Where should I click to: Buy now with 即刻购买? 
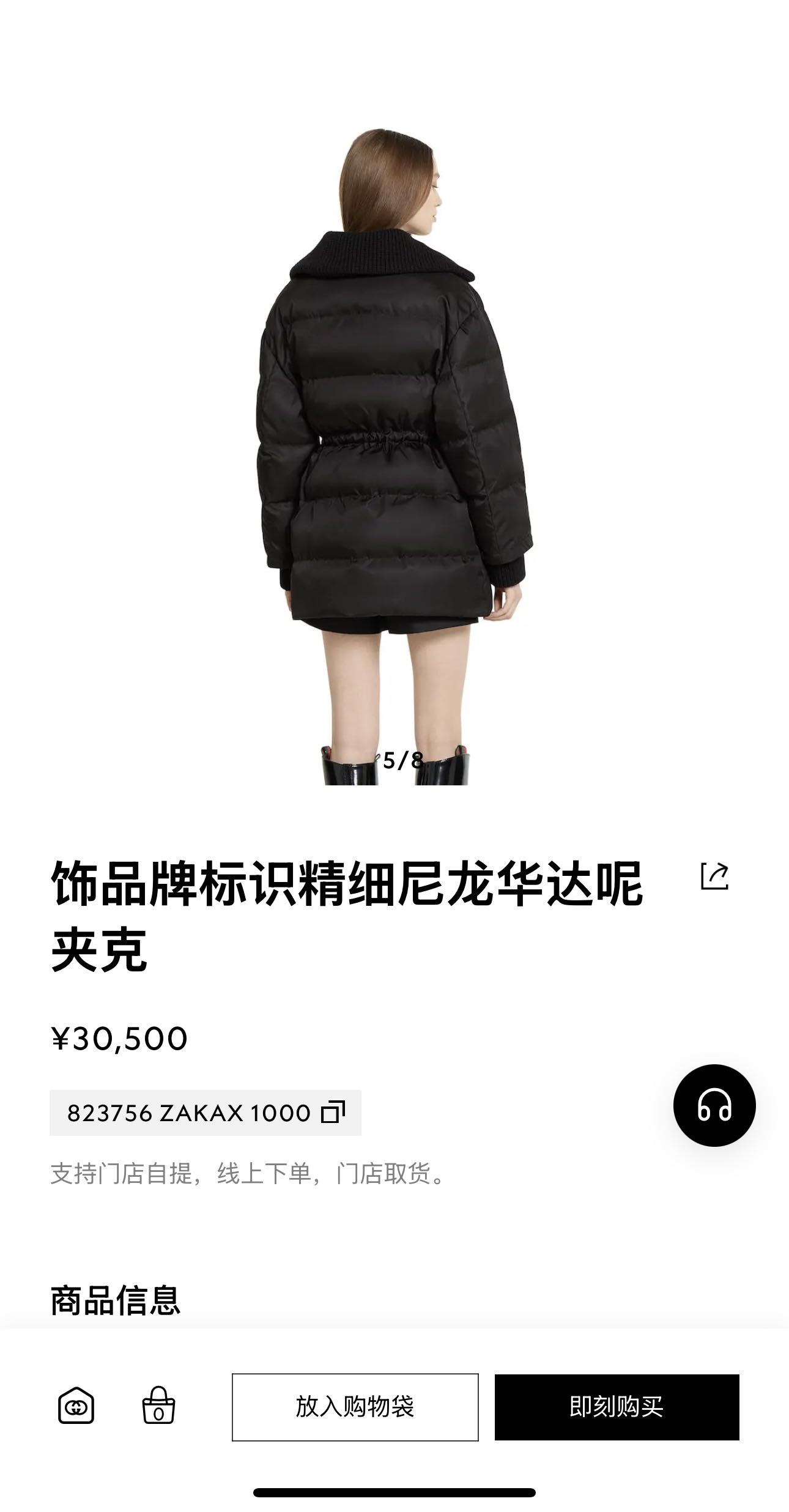617,1407
